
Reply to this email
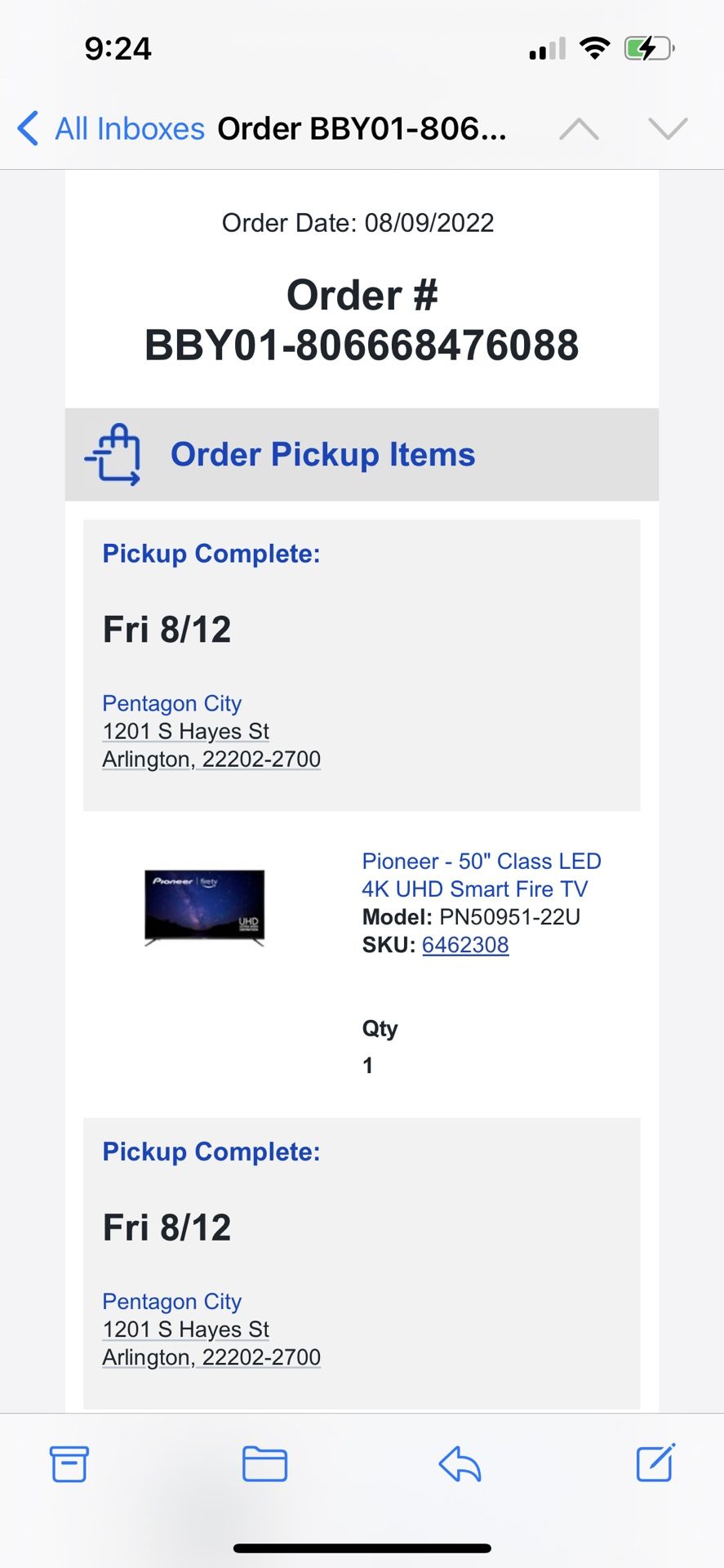pyautogui.click(x=460, y=1463)
